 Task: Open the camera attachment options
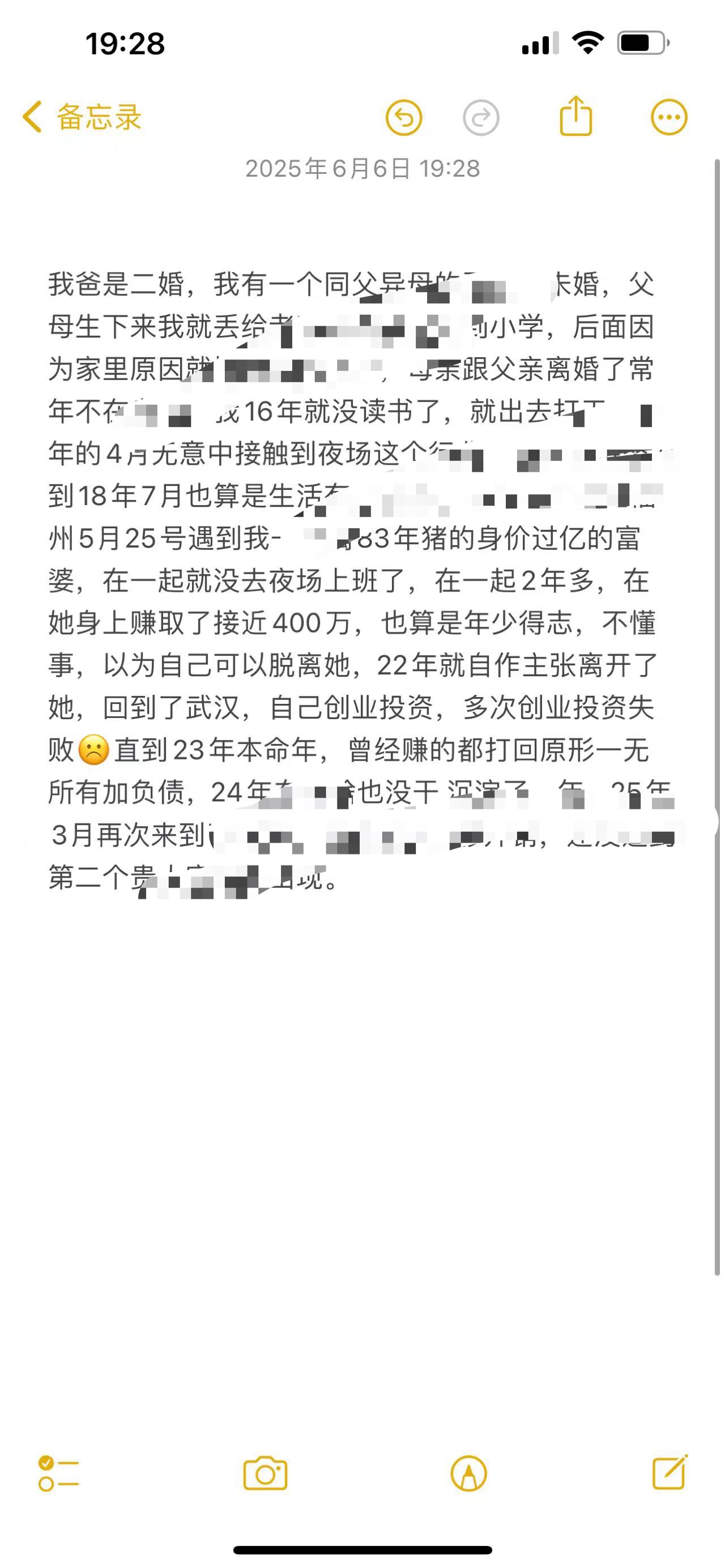(266, 1473)
